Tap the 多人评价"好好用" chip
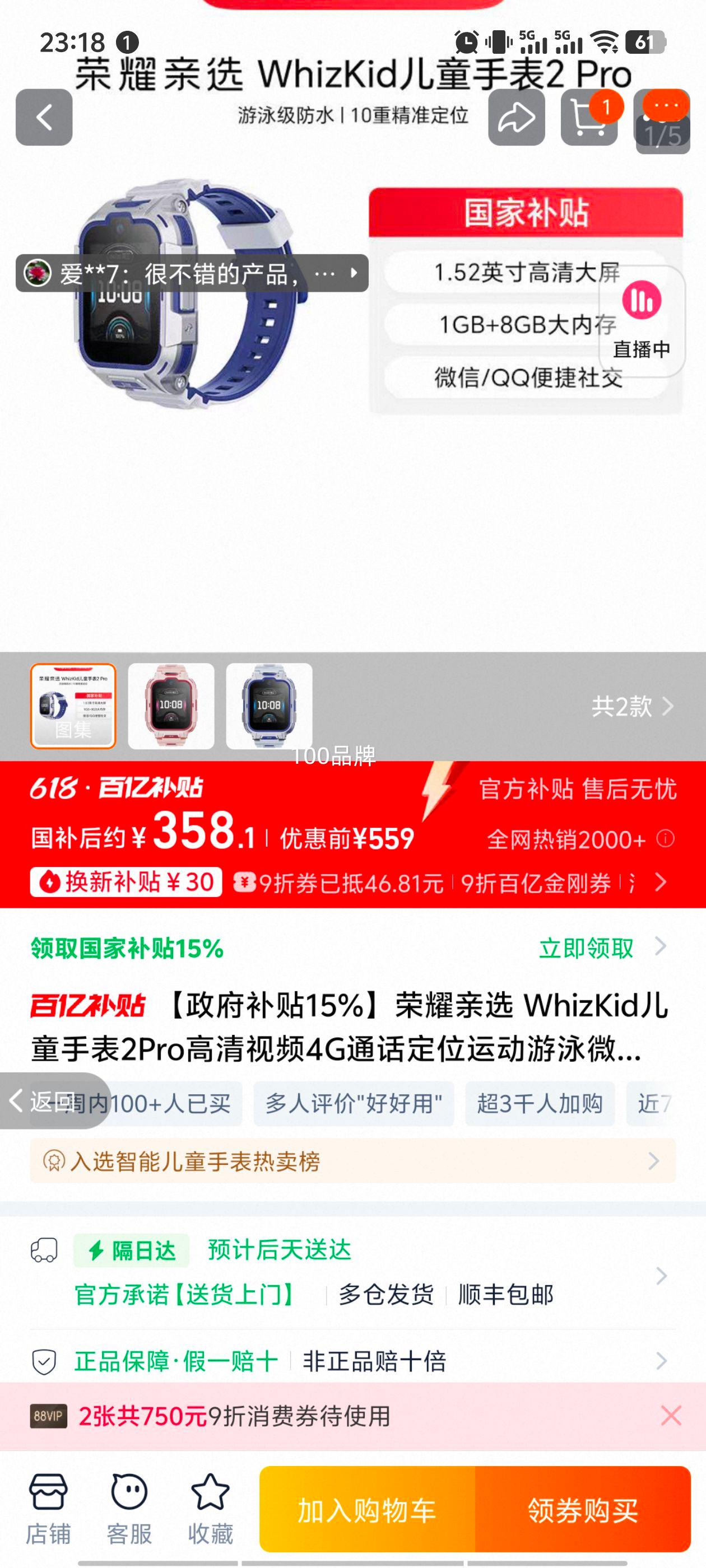706x1568 pixels. click(354, 1104)
